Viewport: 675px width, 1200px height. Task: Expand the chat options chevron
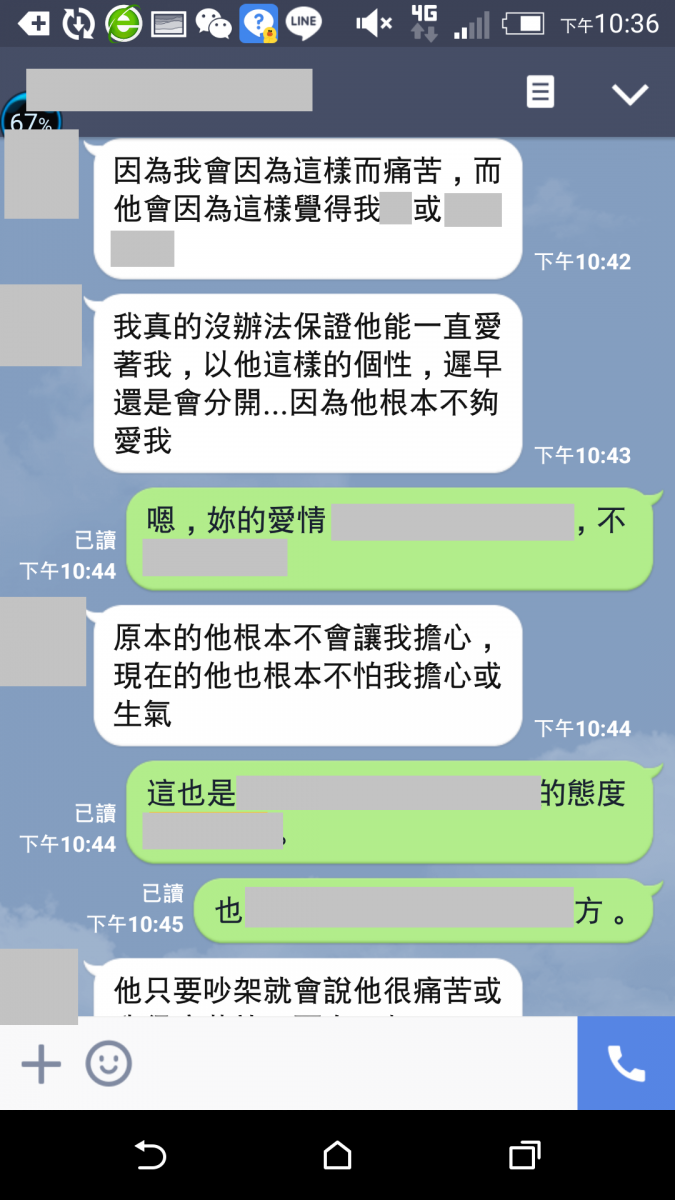[x=630, y=94]
